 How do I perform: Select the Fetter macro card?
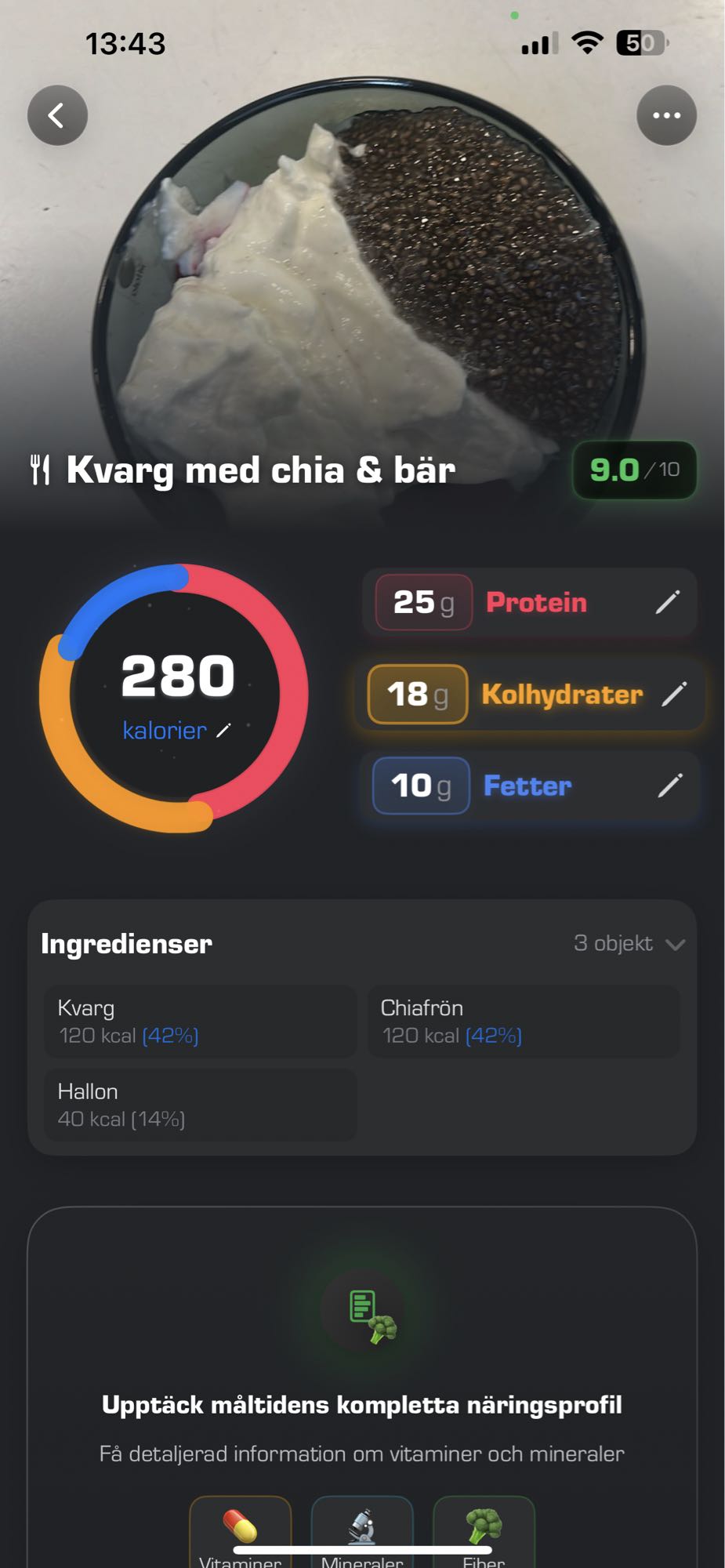[529, 786]
